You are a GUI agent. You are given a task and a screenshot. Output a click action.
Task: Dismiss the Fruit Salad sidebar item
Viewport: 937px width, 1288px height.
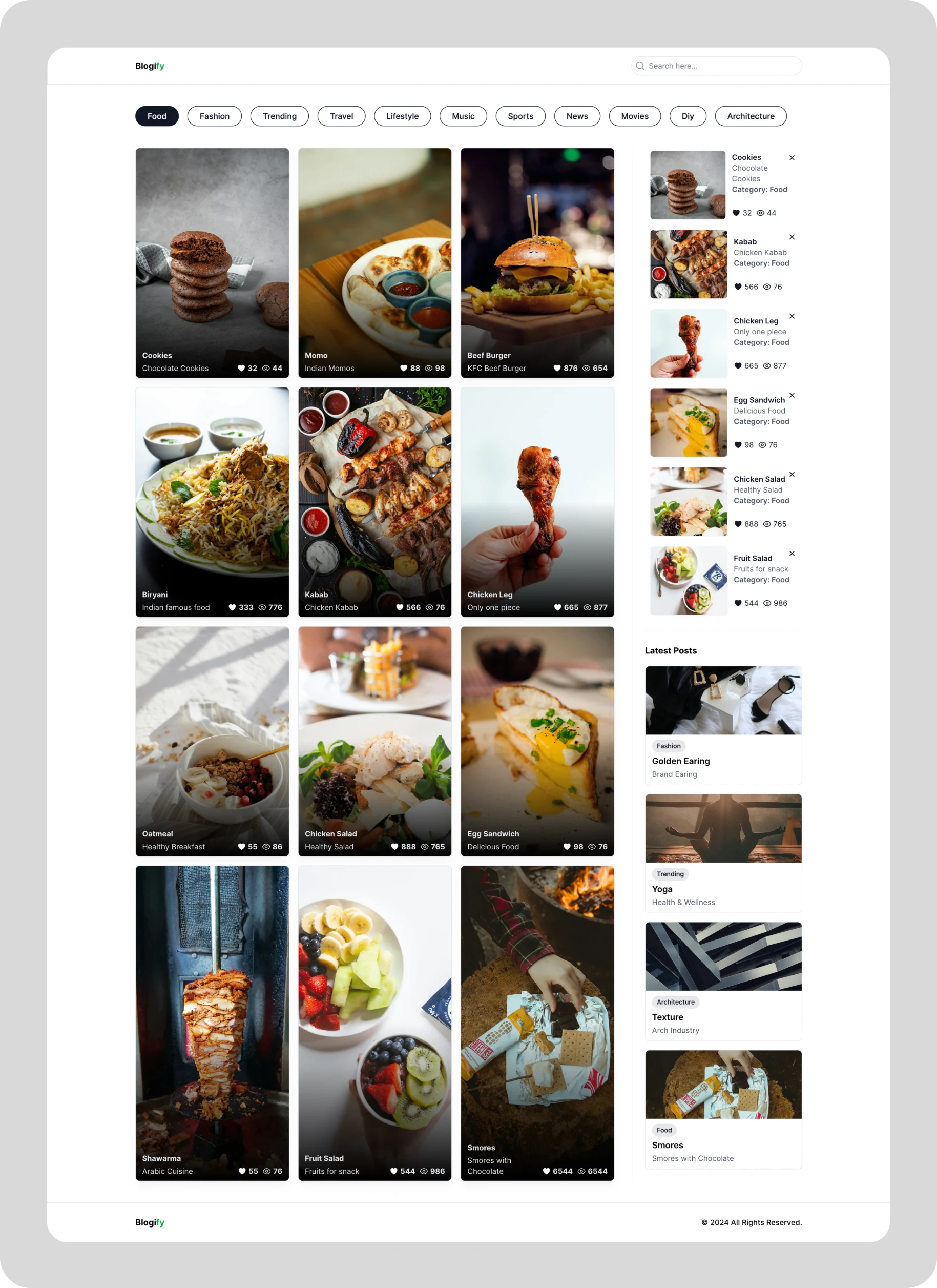coord(792,554)
